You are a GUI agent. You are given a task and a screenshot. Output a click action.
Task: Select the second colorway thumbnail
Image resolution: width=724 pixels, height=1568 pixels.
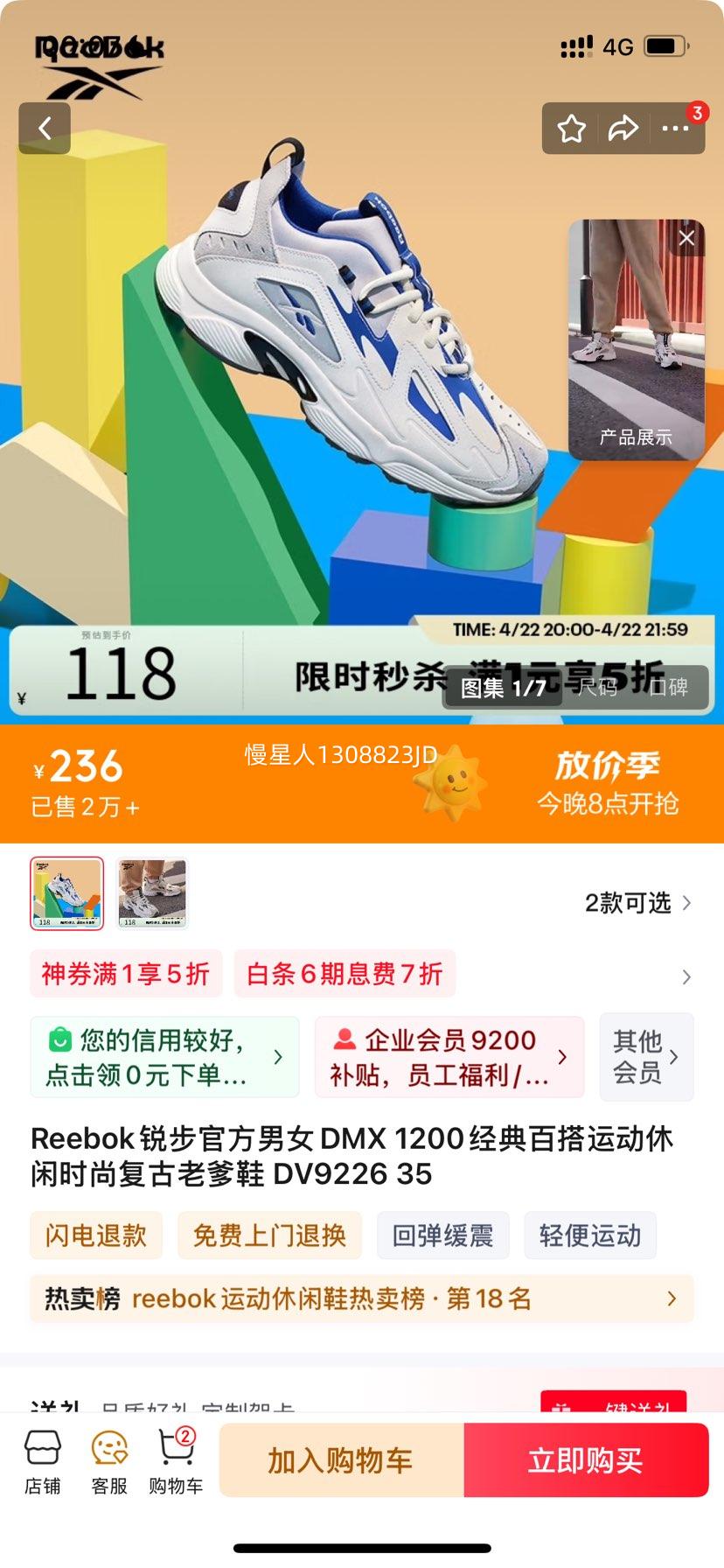[153, 892]
